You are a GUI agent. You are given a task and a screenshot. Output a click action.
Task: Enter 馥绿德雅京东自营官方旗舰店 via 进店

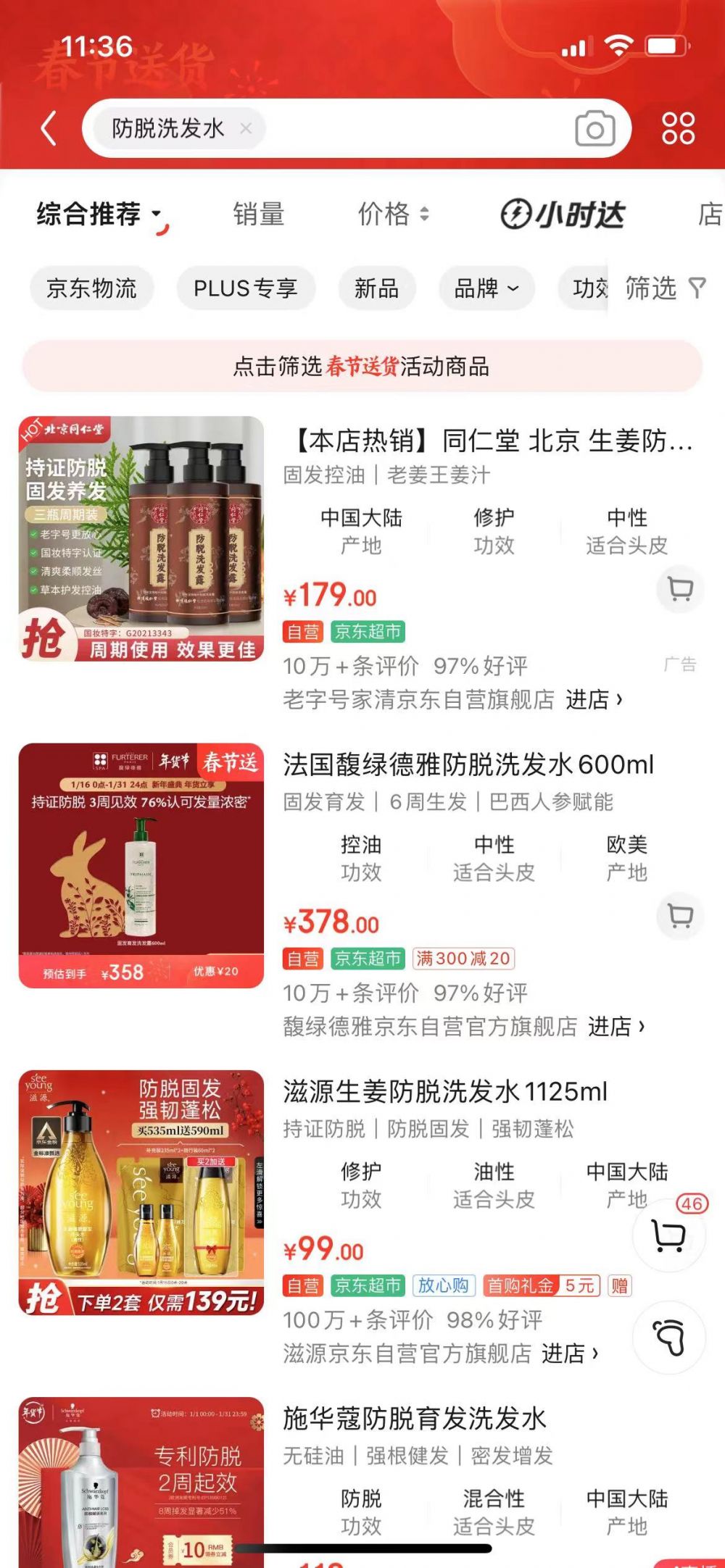[x=616, y=1027]
